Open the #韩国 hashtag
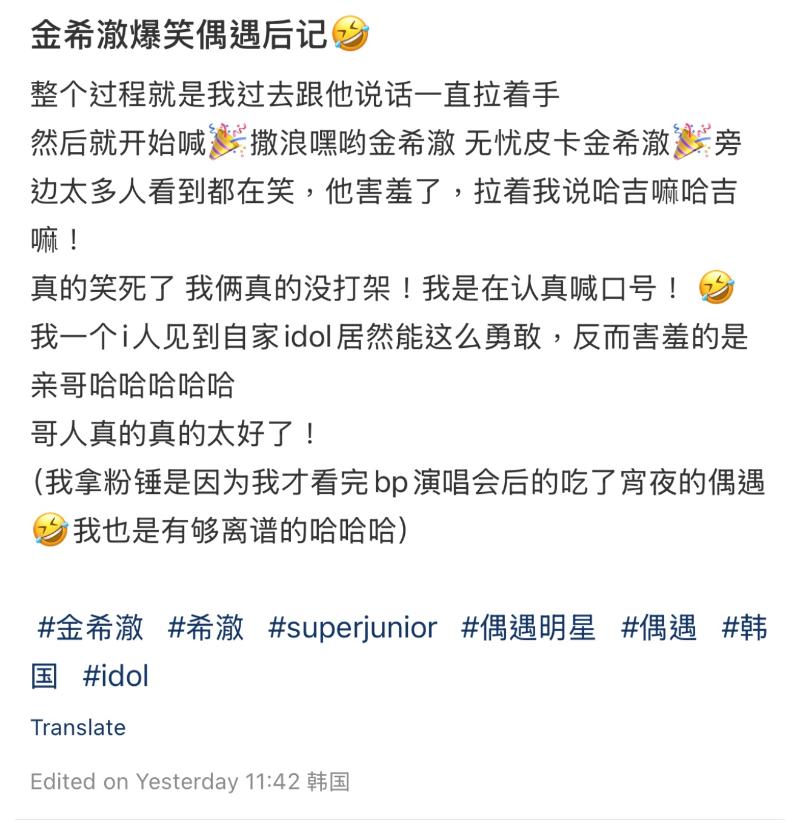Screen dimensions: 800x824 744,628
